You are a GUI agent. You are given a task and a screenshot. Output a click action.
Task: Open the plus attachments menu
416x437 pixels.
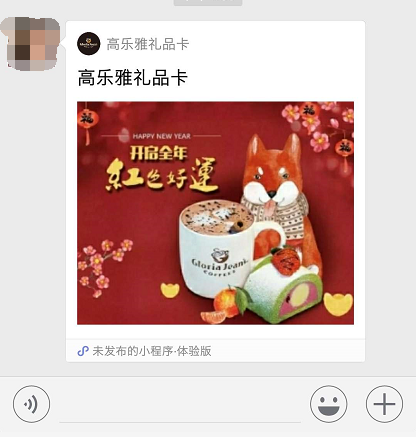(384, 404)
